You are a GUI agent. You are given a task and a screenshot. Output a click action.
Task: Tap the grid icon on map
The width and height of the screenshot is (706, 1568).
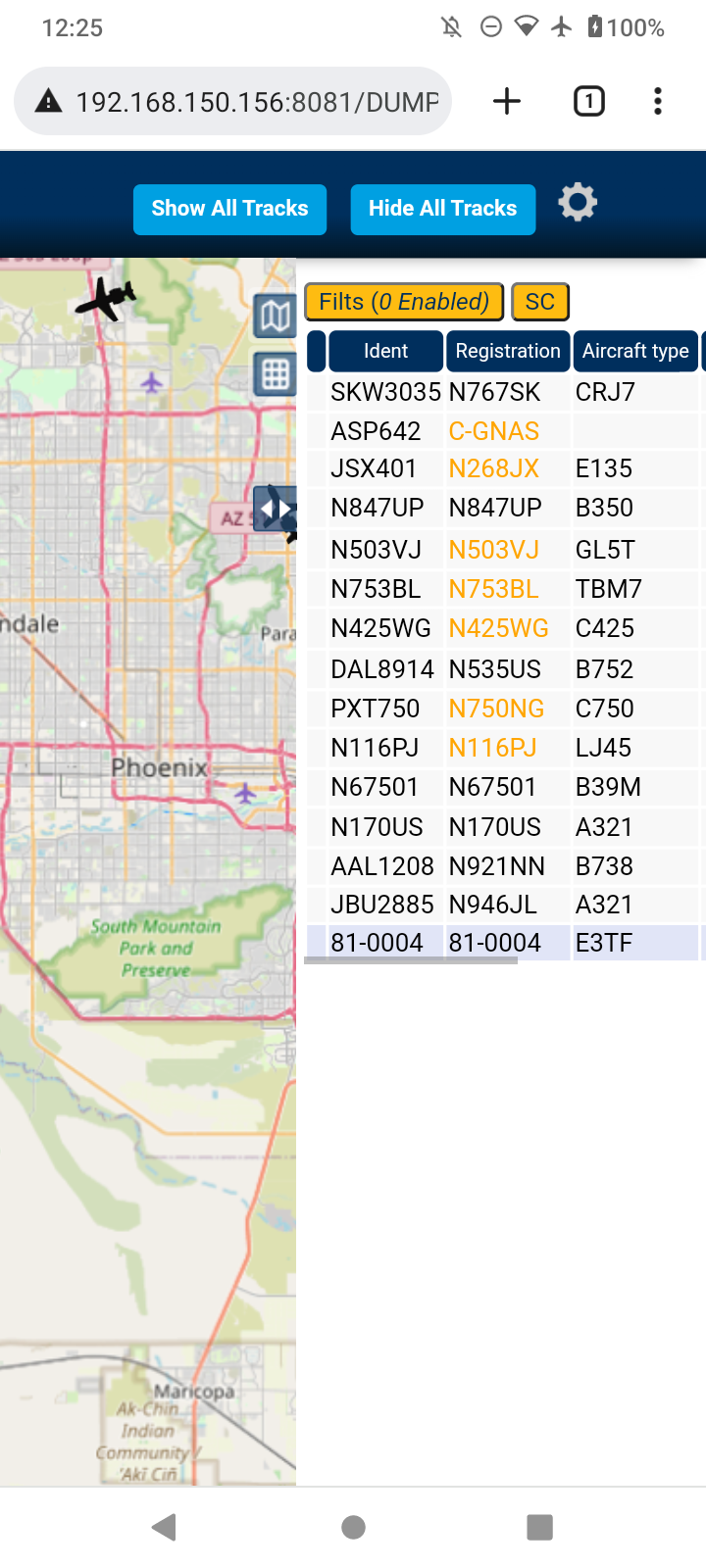click(x=276, y=373)
